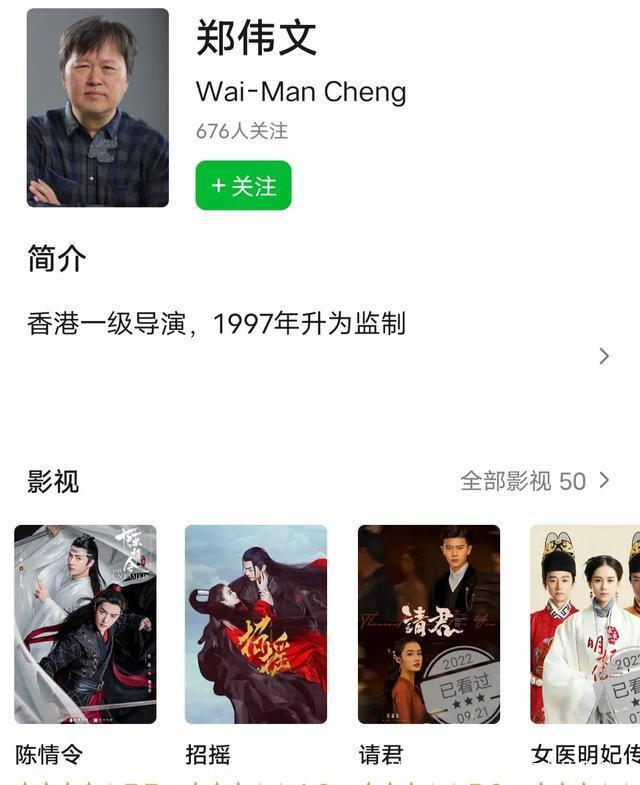Image resolution: width=640 pixels, height=785 pixels.
Task: Open the 招摇 drama card
Action: click(256, 624)
